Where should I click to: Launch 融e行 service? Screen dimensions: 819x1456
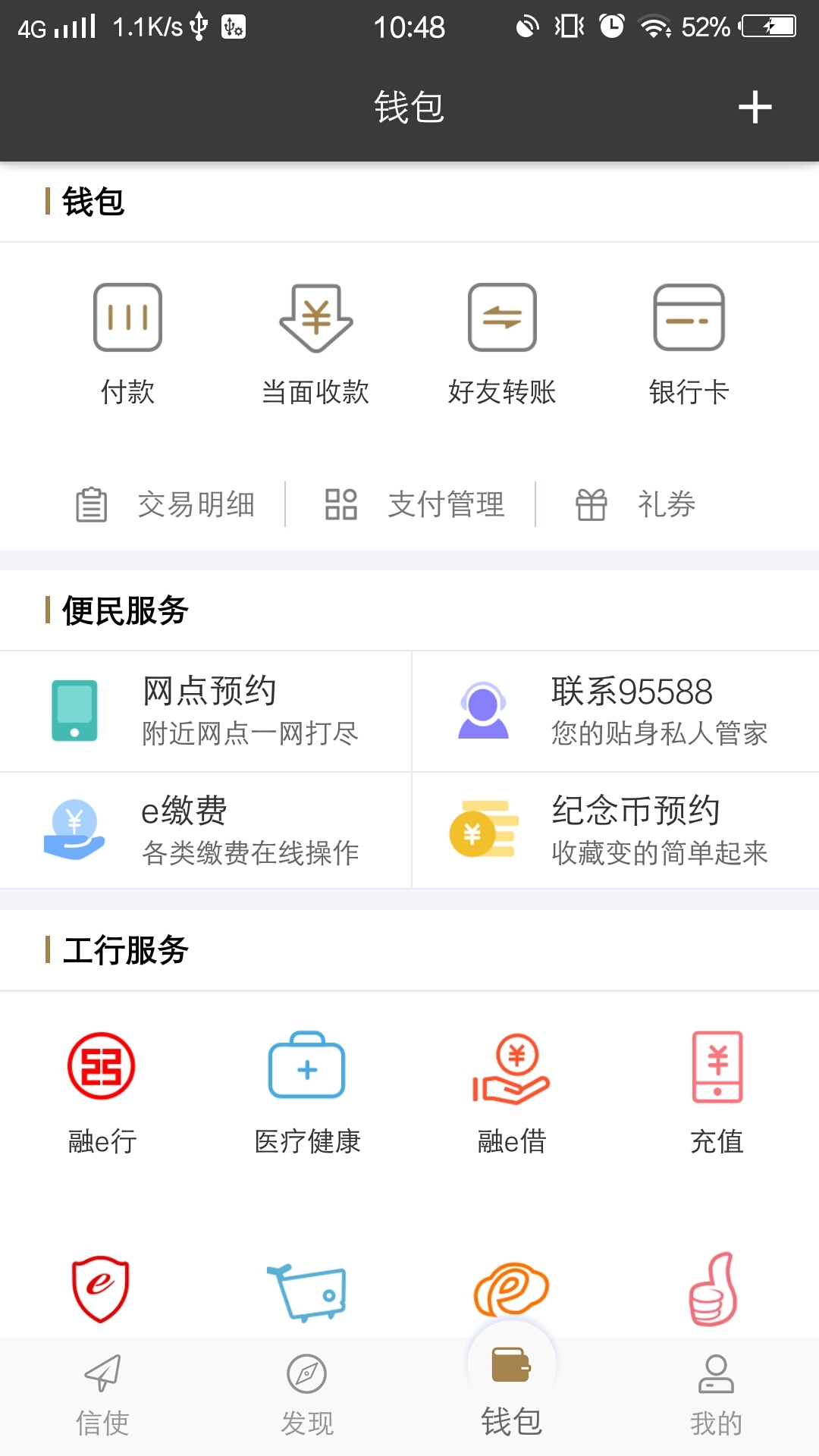pyautogui.click(x=102, y=1090)
